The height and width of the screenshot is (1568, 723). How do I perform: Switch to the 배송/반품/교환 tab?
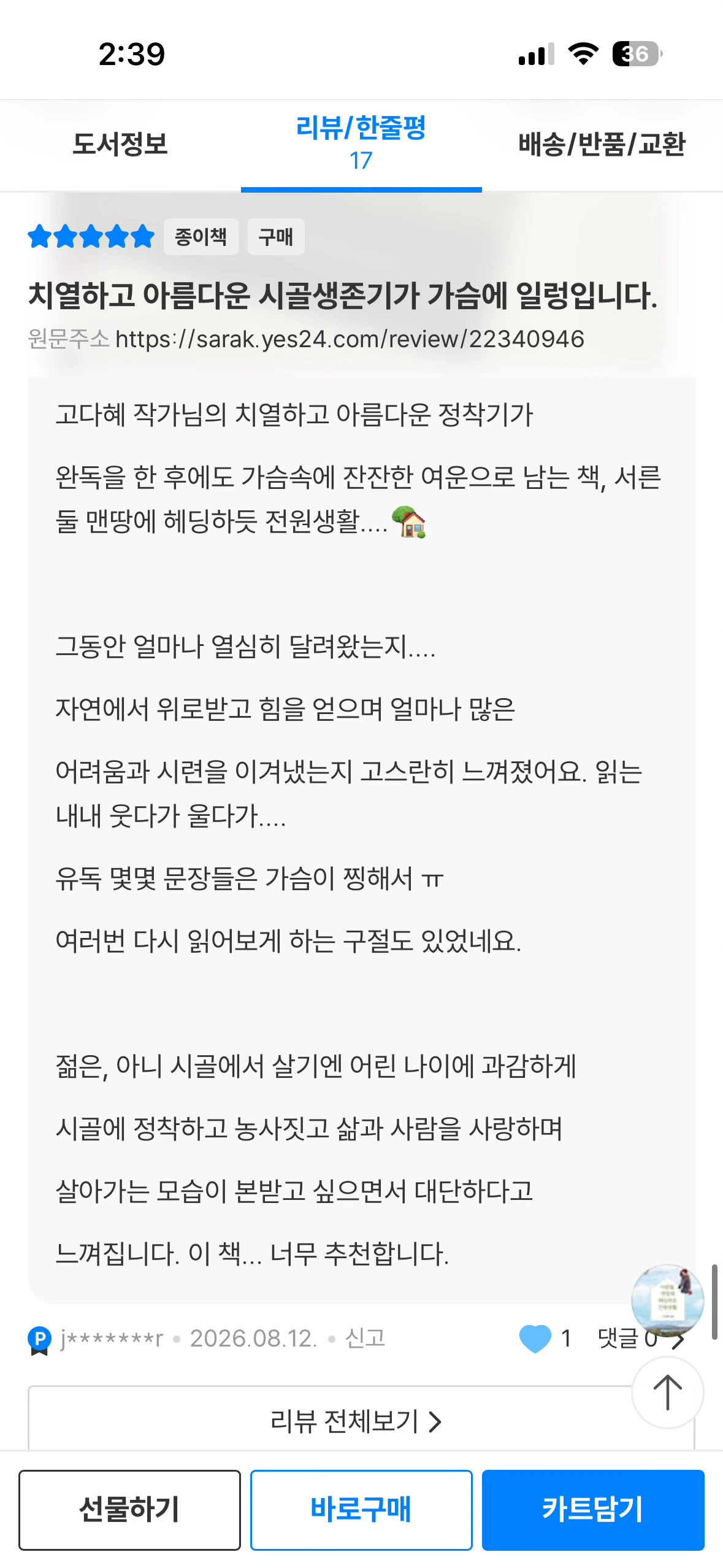pyautogui.click(x=602, y=145)
